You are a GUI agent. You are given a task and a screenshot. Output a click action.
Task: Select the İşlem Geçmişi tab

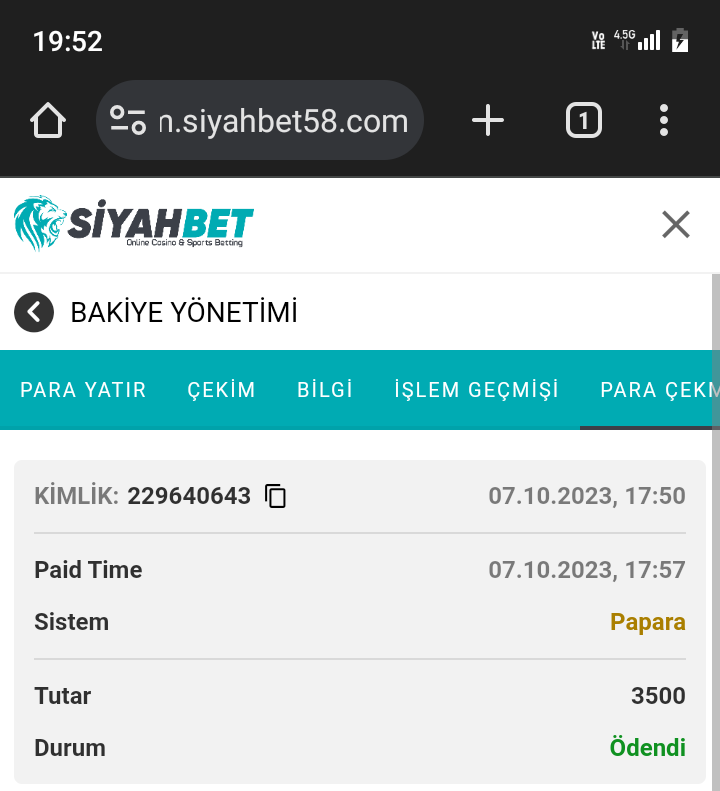point(476,390)
